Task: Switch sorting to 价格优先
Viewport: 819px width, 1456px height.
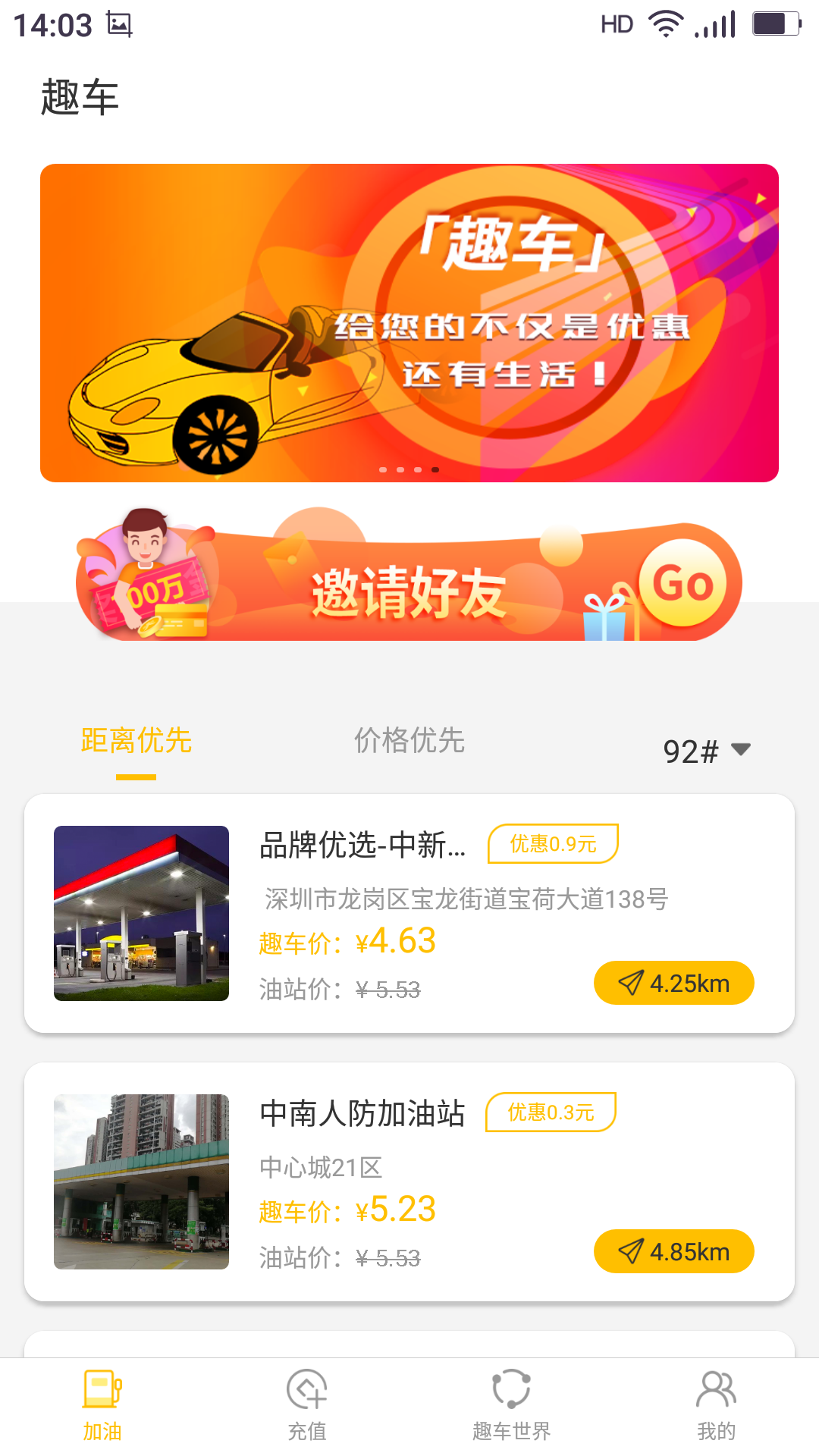Action: click(409, 742)
